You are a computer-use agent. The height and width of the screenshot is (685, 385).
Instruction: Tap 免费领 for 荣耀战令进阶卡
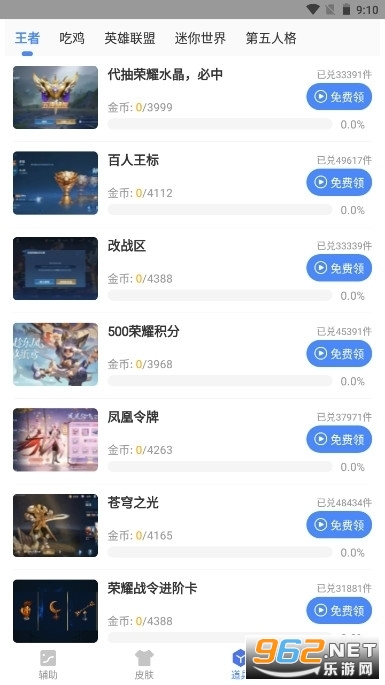coord(339,610)
